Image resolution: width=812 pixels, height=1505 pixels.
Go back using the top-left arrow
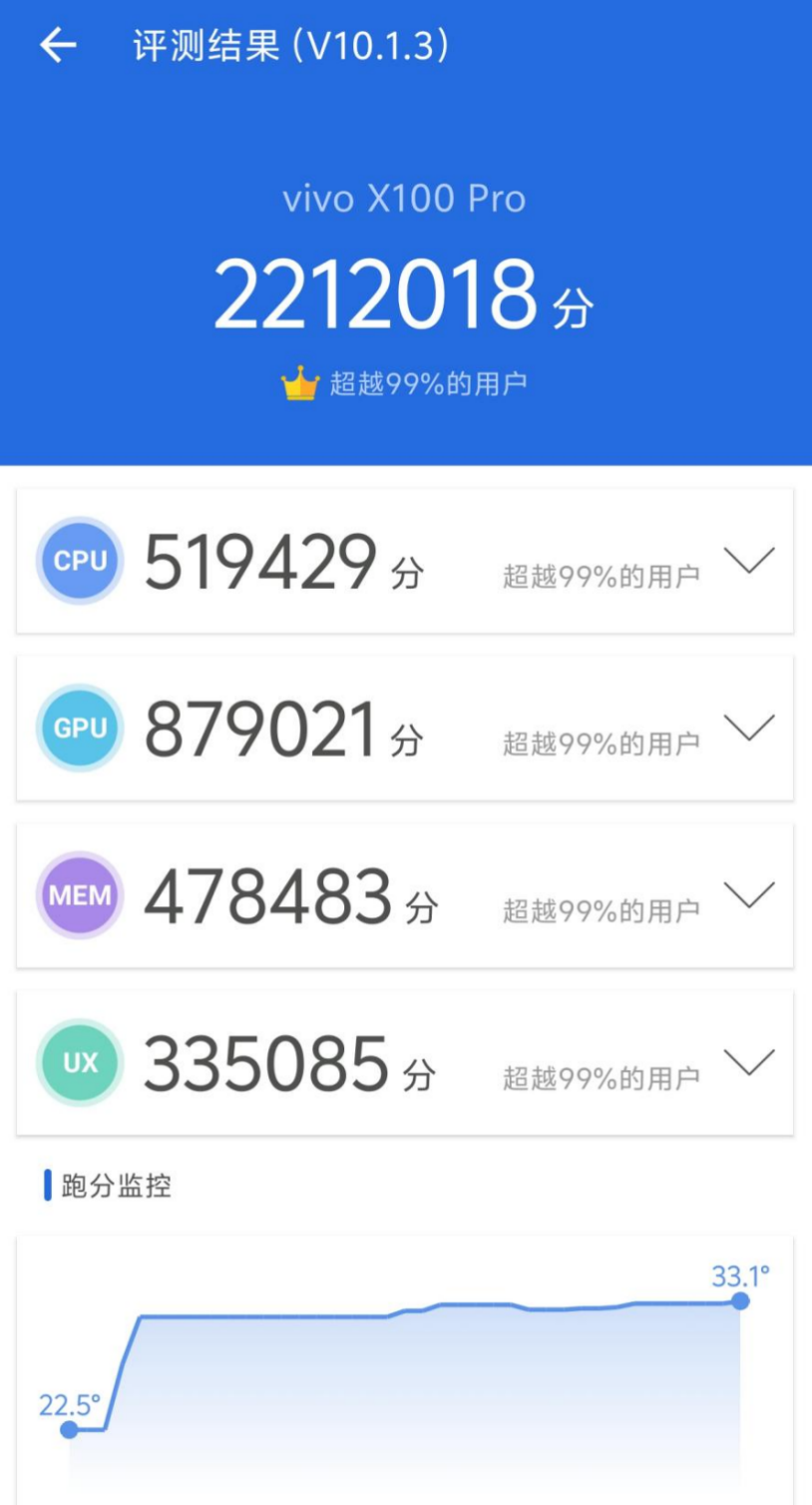tap(58, 46)
